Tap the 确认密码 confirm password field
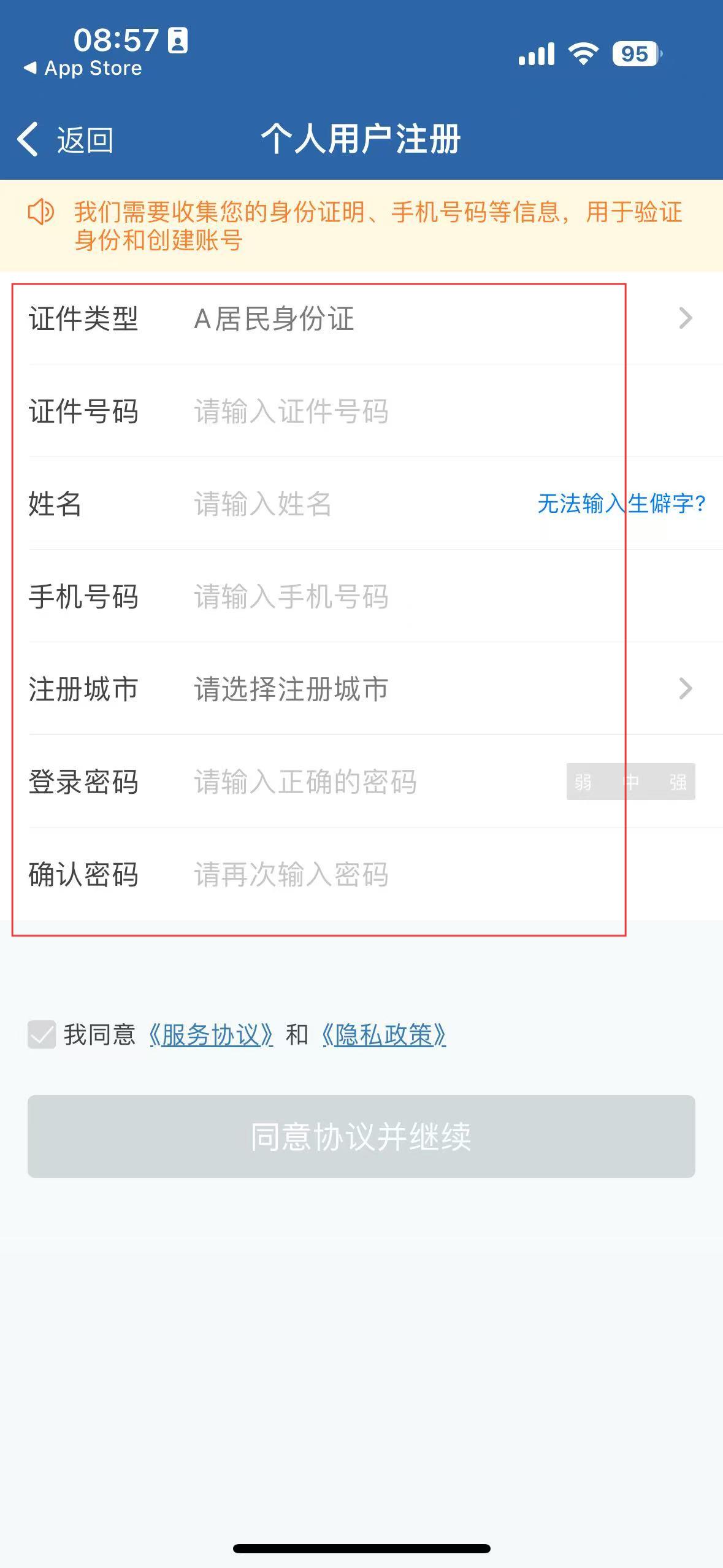The height and width of the screenshot is (1568, 723). pyautogui.click(x=368, y=874)
